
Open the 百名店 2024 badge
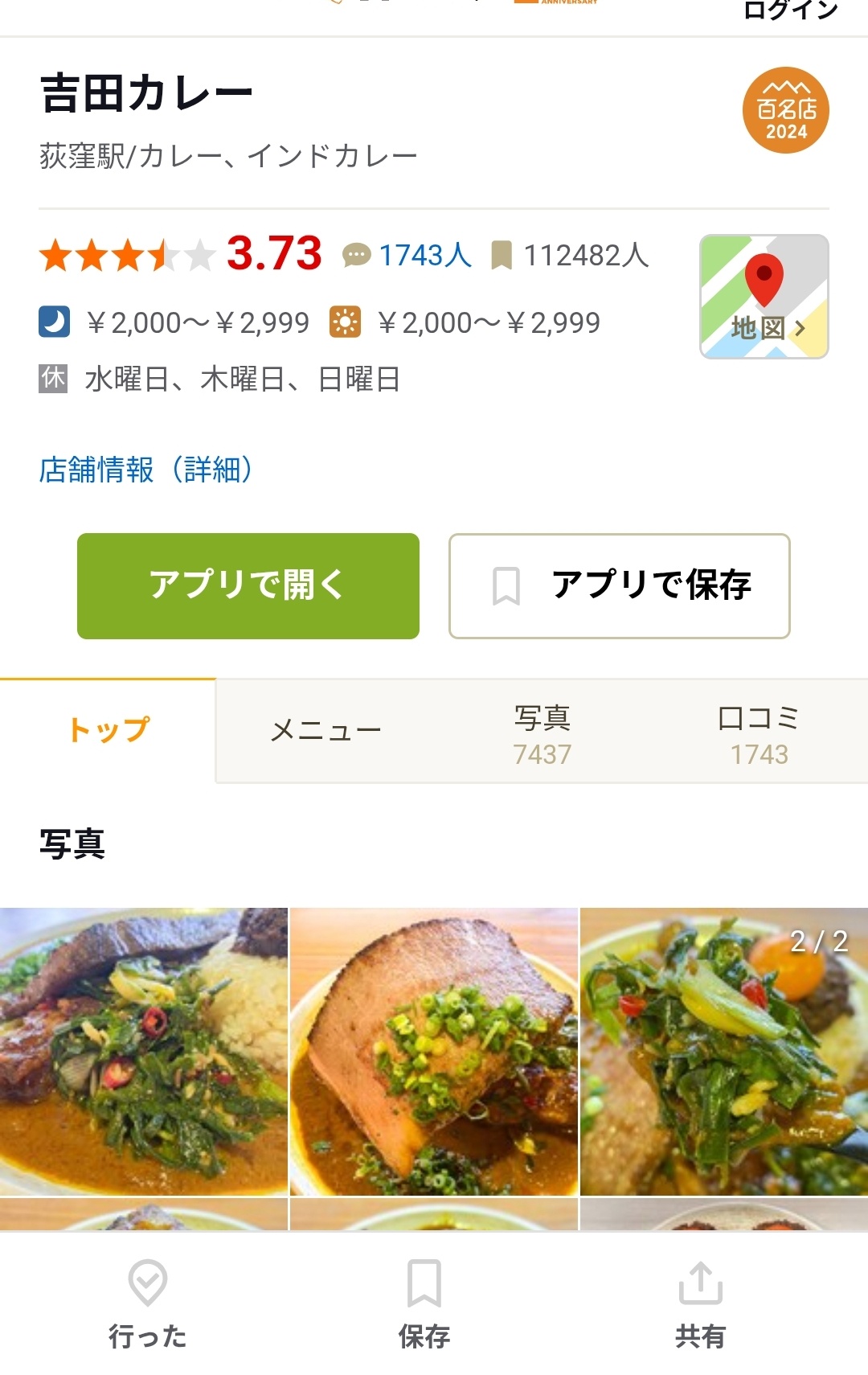click(x=785, y=110)
